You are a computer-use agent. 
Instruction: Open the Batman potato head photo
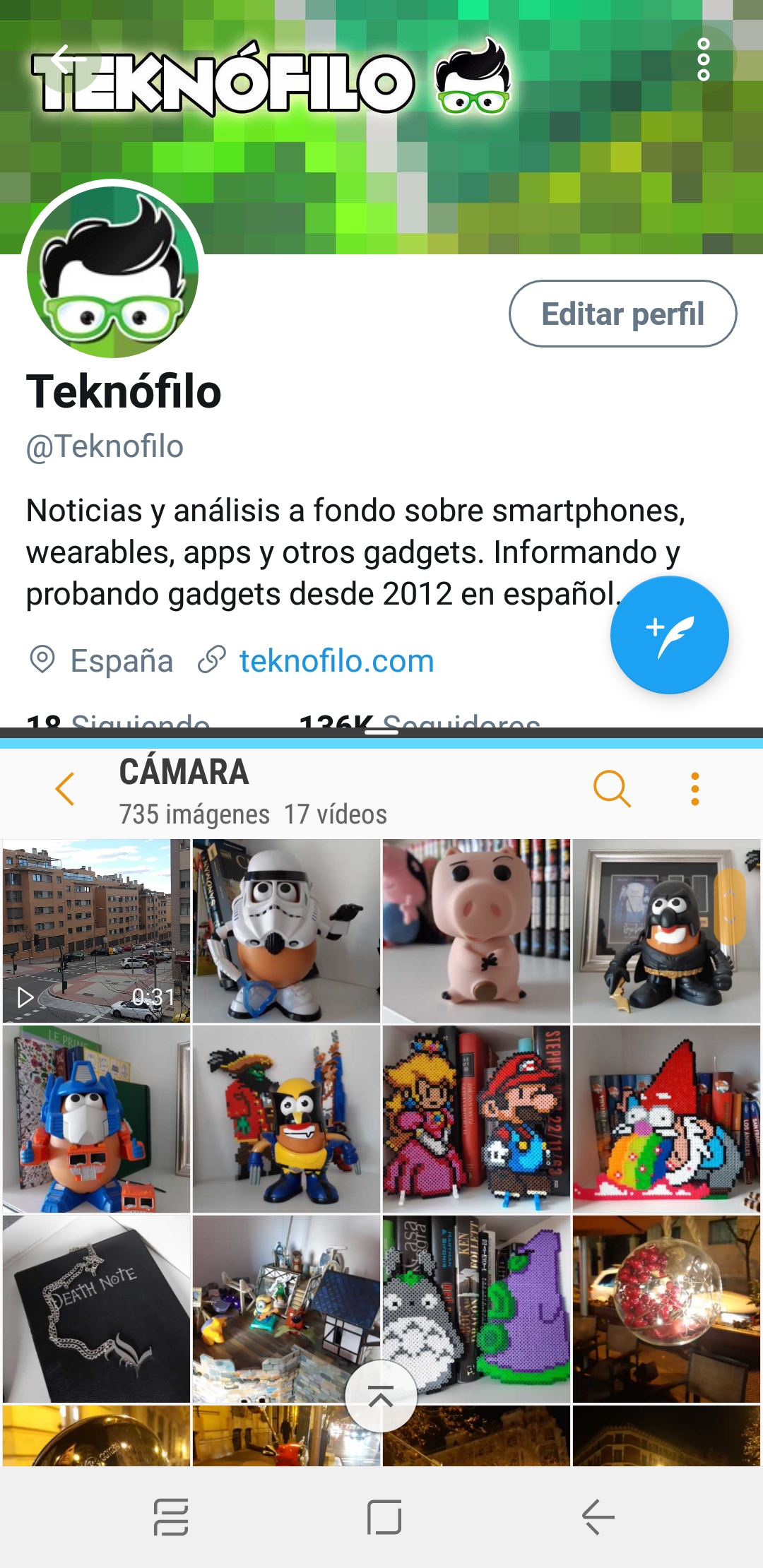click(666, 931)
